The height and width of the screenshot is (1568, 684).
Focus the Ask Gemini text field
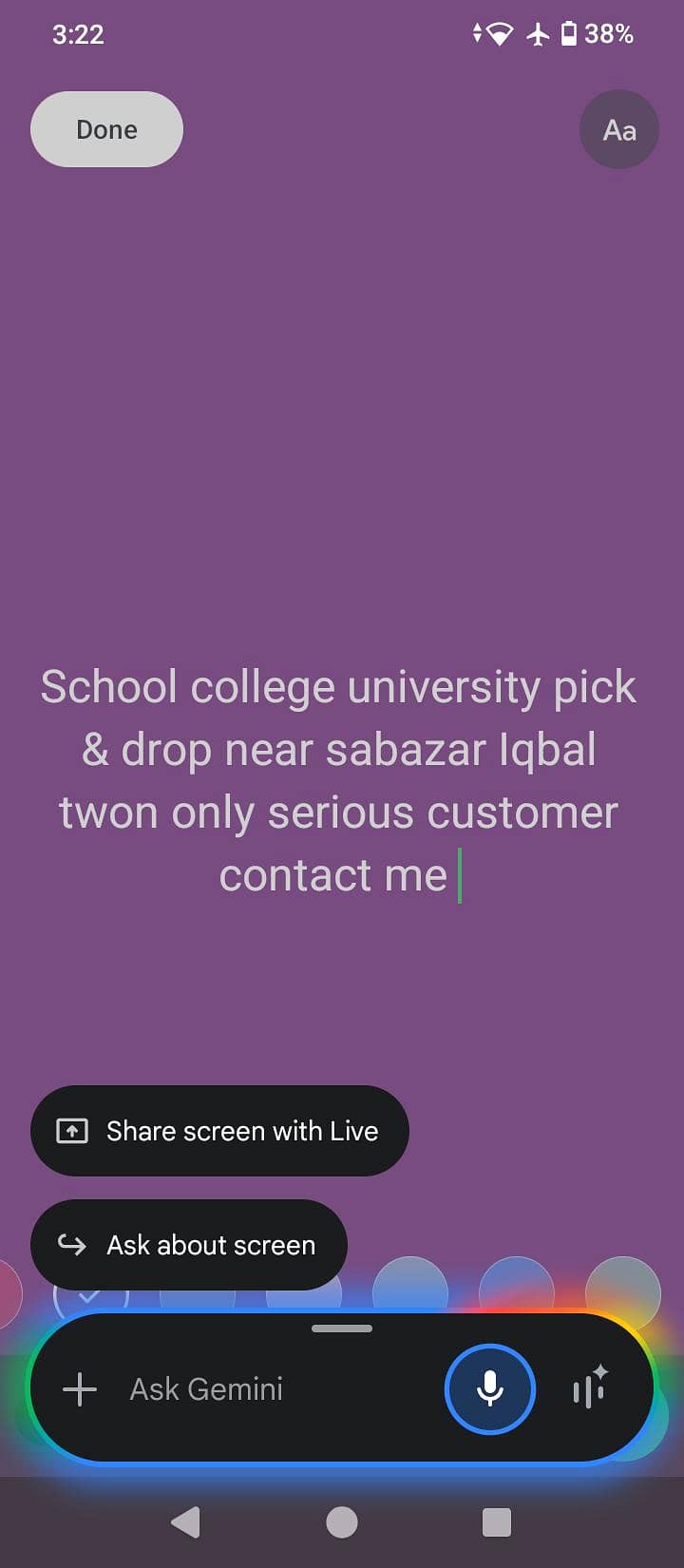[266, 1389]
